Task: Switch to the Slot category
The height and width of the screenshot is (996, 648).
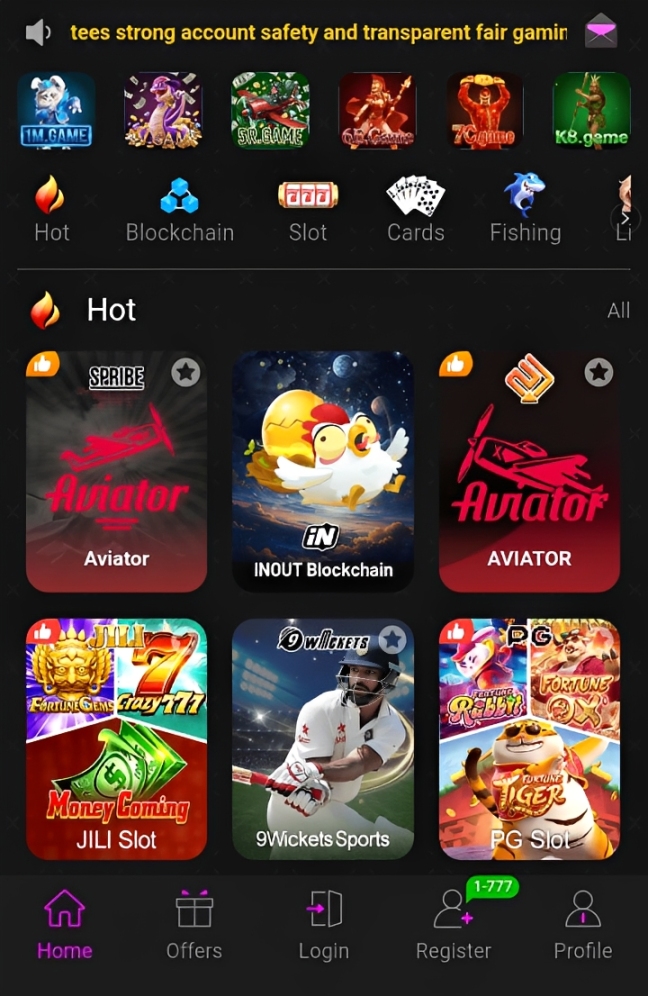Action: click(308, 210)
